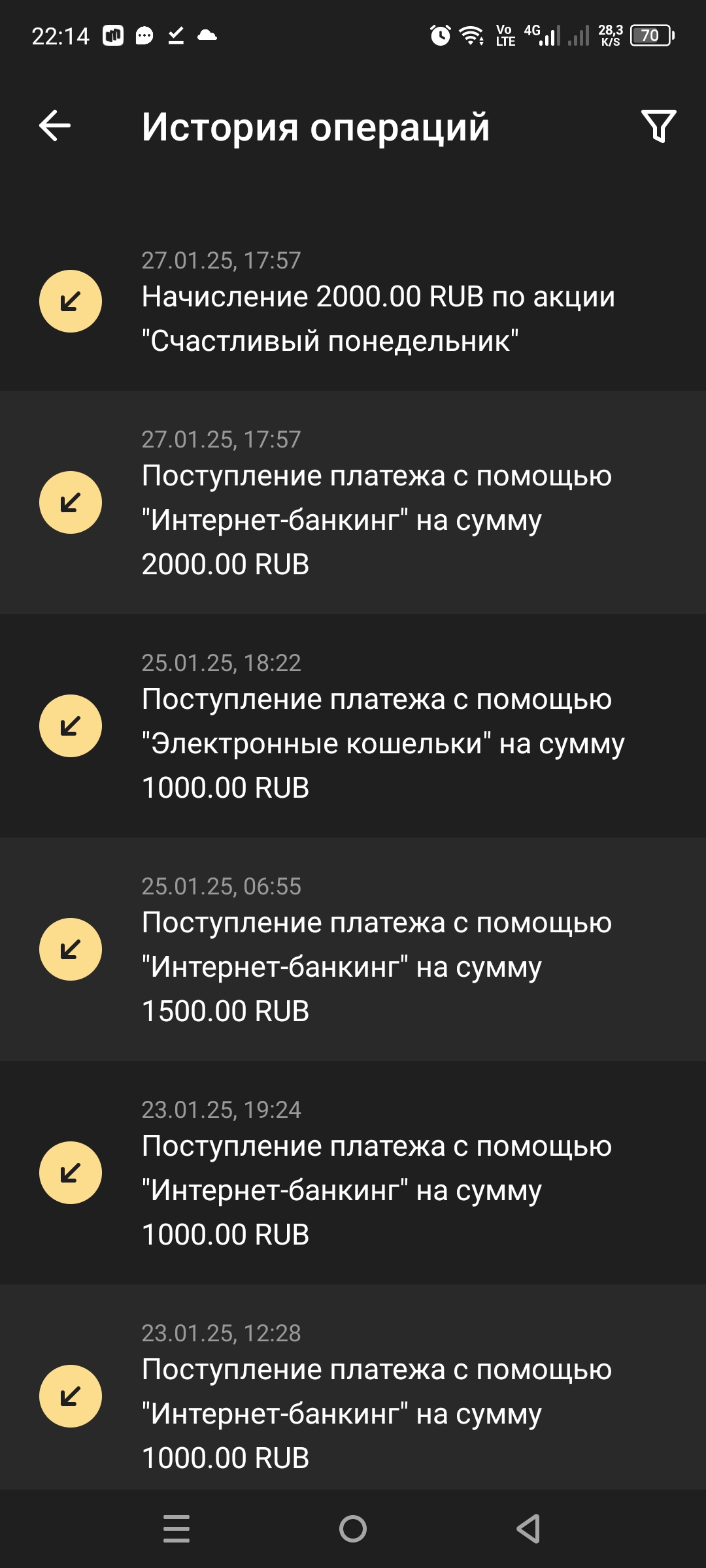Screen dimensions: 706x1568
Task: Open the operations filter
Action: tap(658, 125)
